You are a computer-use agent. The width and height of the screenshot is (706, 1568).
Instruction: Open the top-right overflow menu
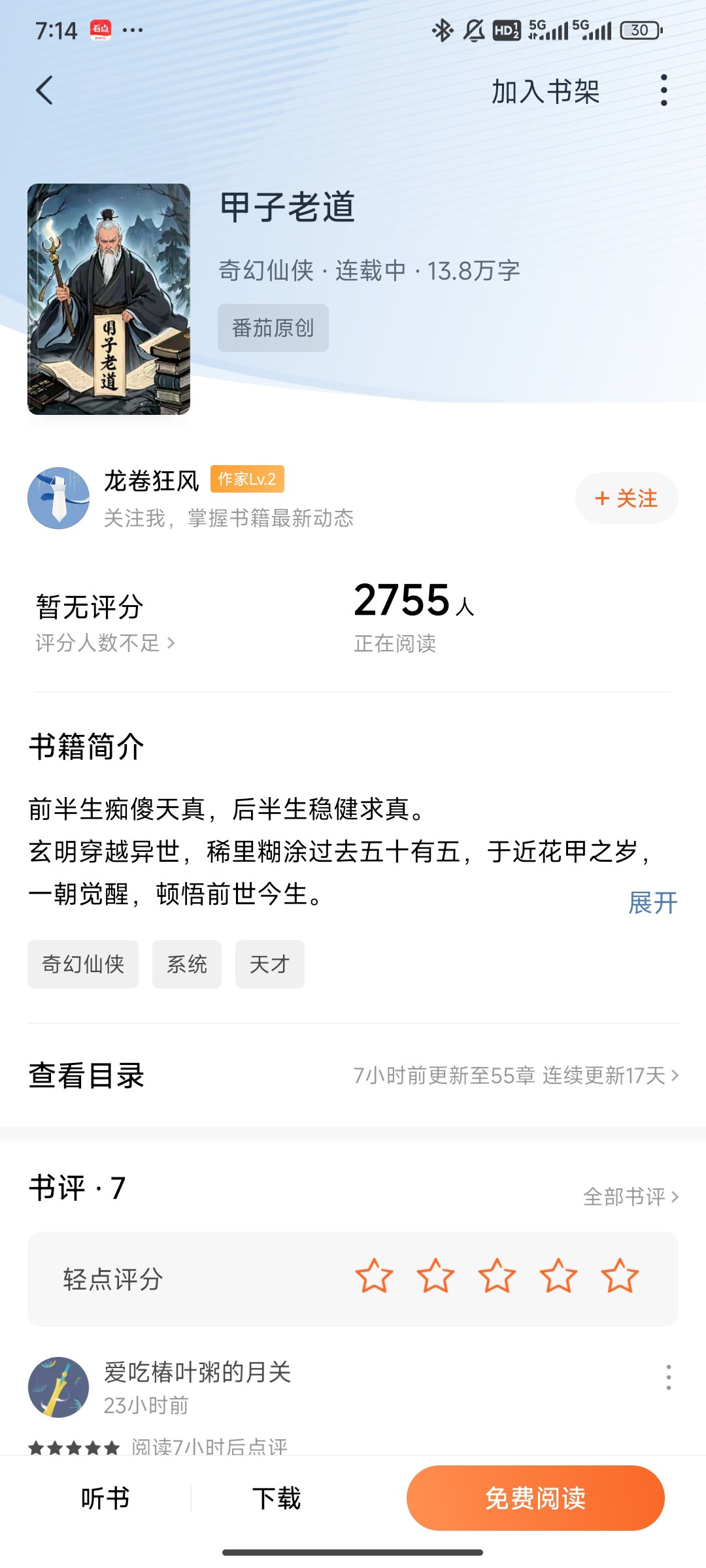coord(664,90)
